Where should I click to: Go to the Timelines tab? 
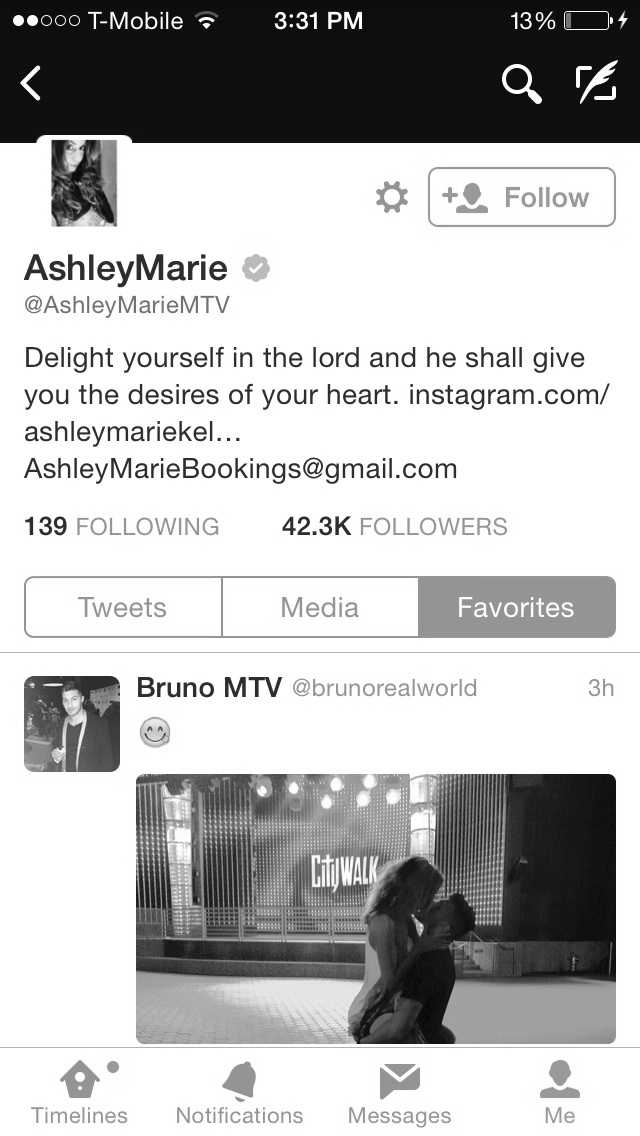coord(79,1092)
